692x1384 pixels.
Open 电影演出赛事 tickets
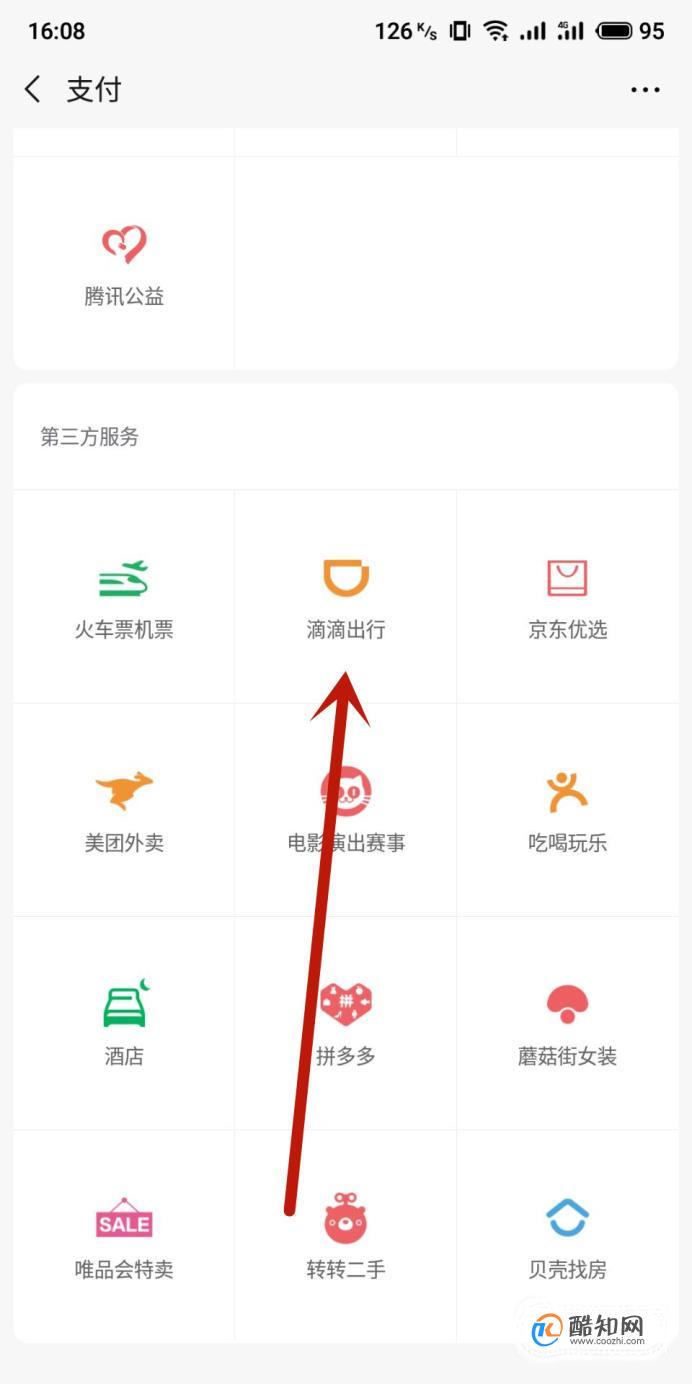tap(346, 810)
